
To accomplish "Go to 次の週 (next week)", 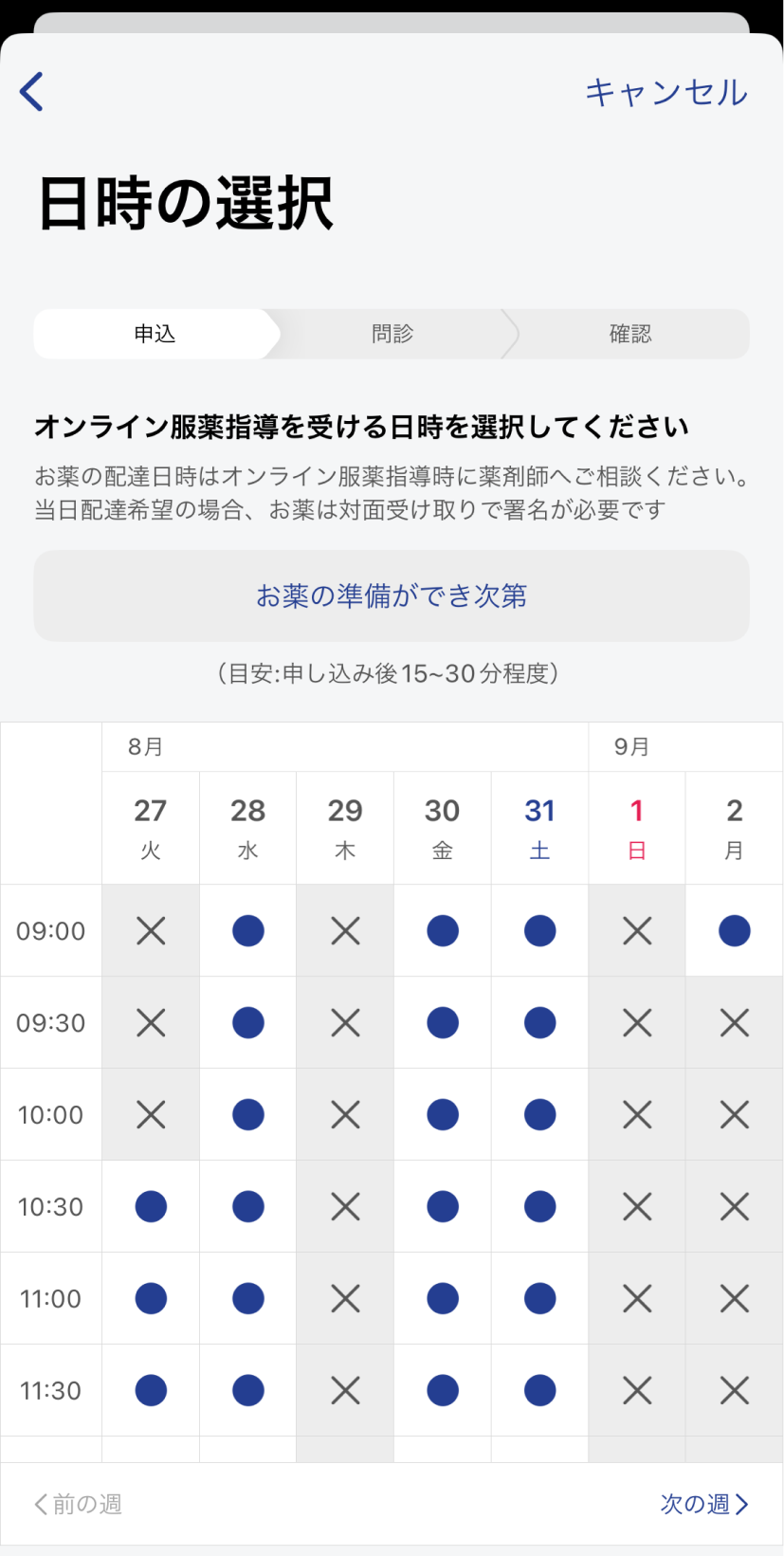I will click(x=703, y=1504).
